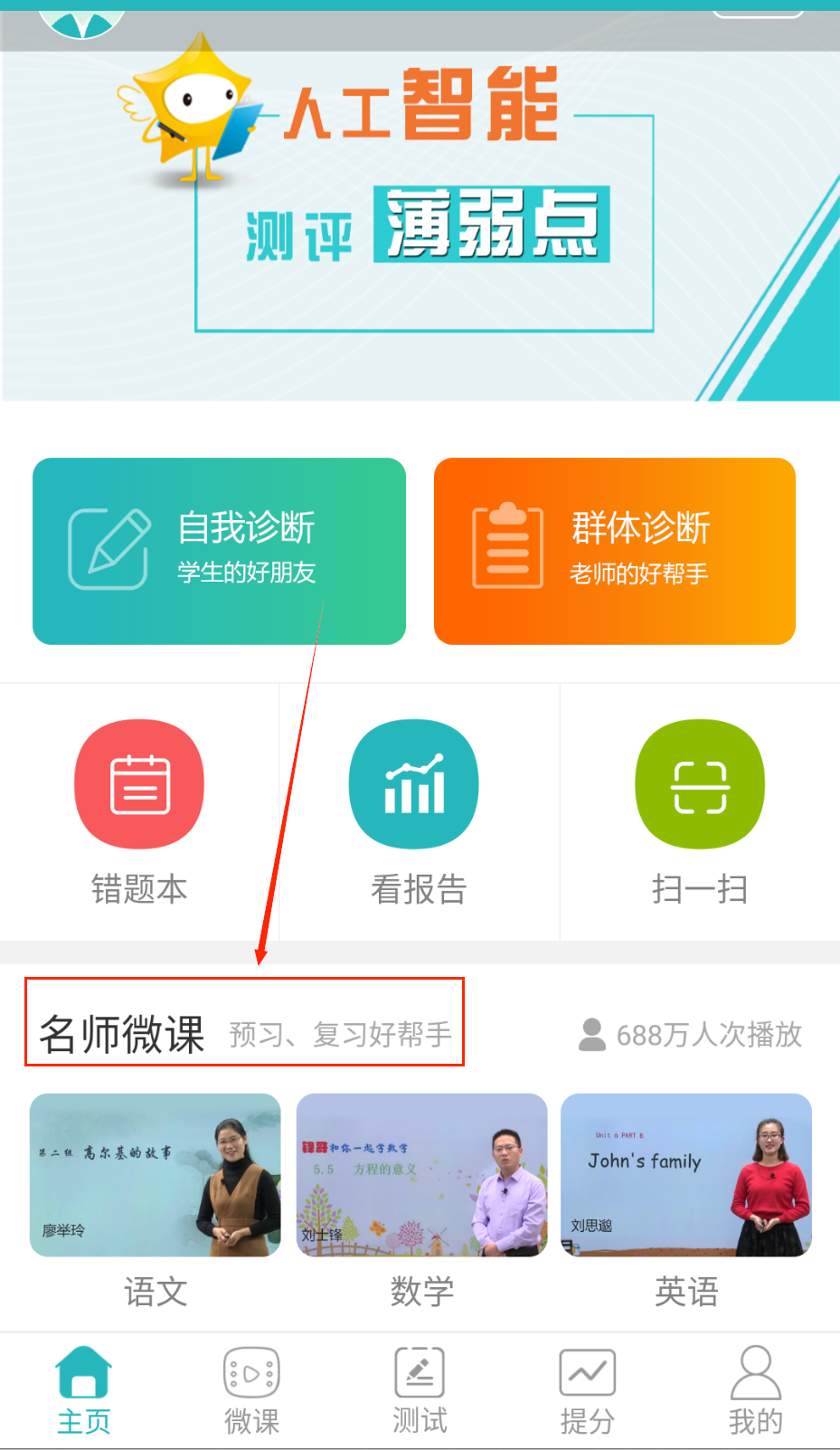Open the 错题本 wrong-question notebook
The image size is (840, 1450).
pyautogui.click(x=139, y=811)
